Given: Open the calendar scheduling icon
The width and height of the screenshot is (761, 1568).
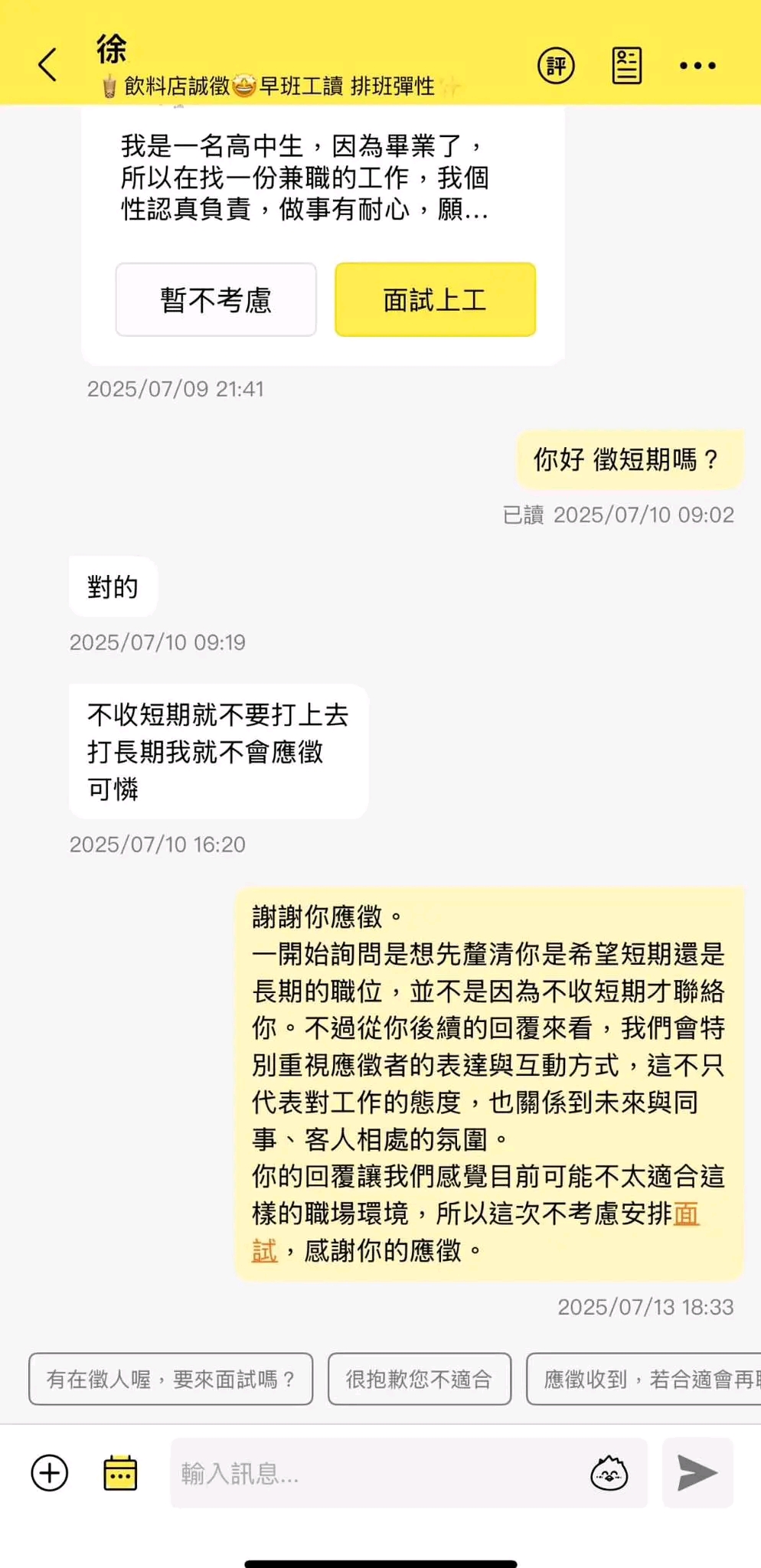Looking at the screenshot, I should [x=120, y=1472].
